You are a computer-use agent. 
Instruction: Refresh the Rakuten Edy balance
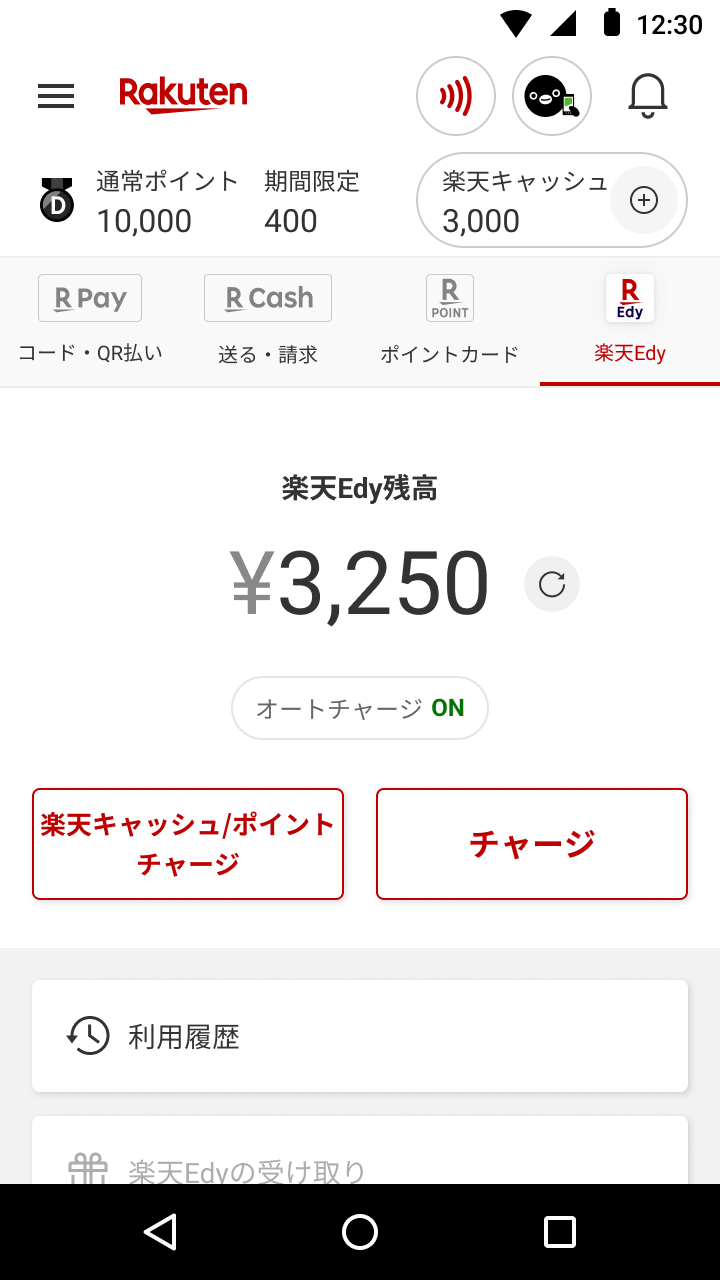pyautogui.click(x=552, y=584)
